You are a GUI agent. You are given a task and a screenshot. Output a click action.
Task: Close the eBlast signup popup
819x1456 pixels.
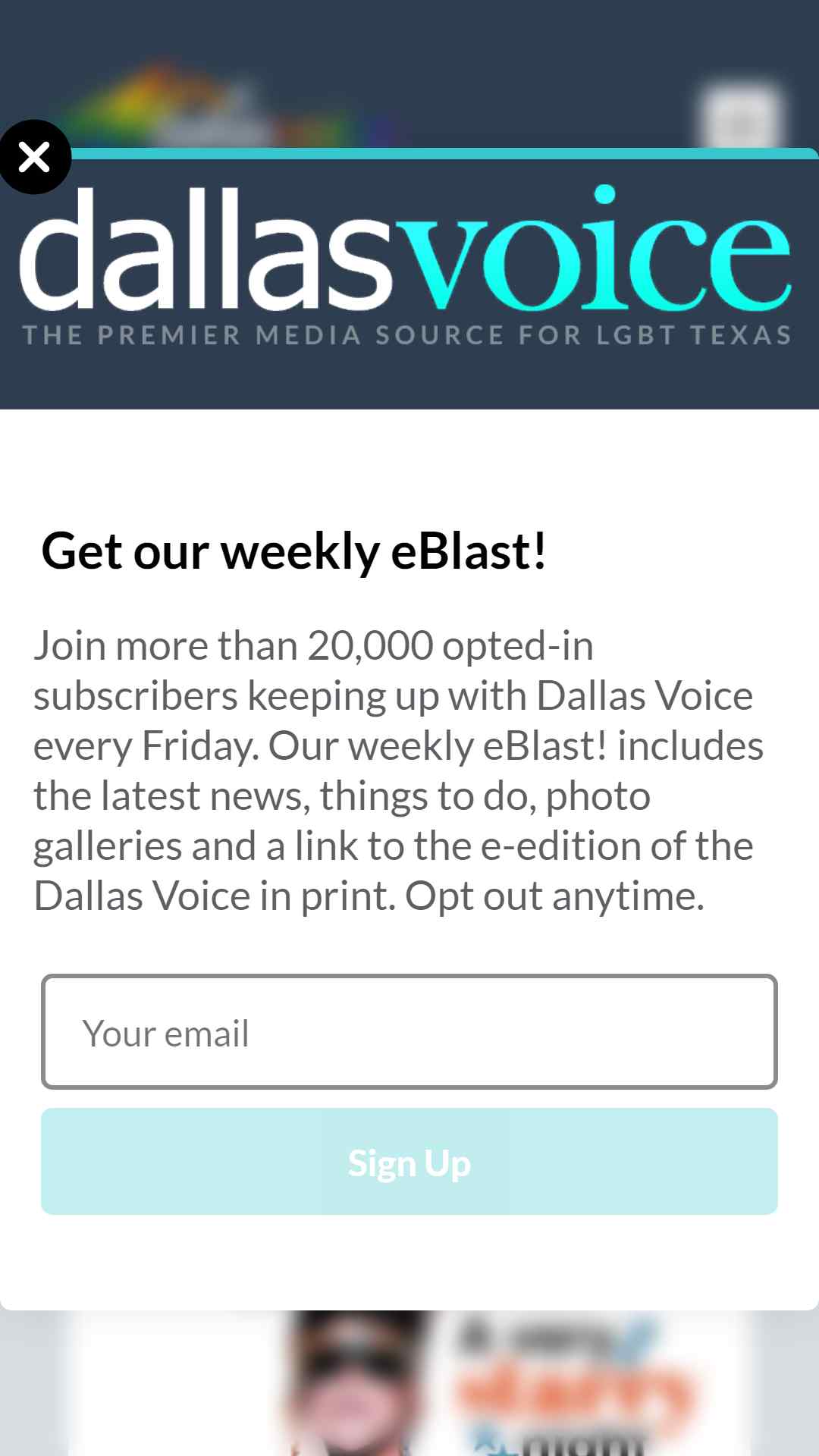tap(34, 157)
